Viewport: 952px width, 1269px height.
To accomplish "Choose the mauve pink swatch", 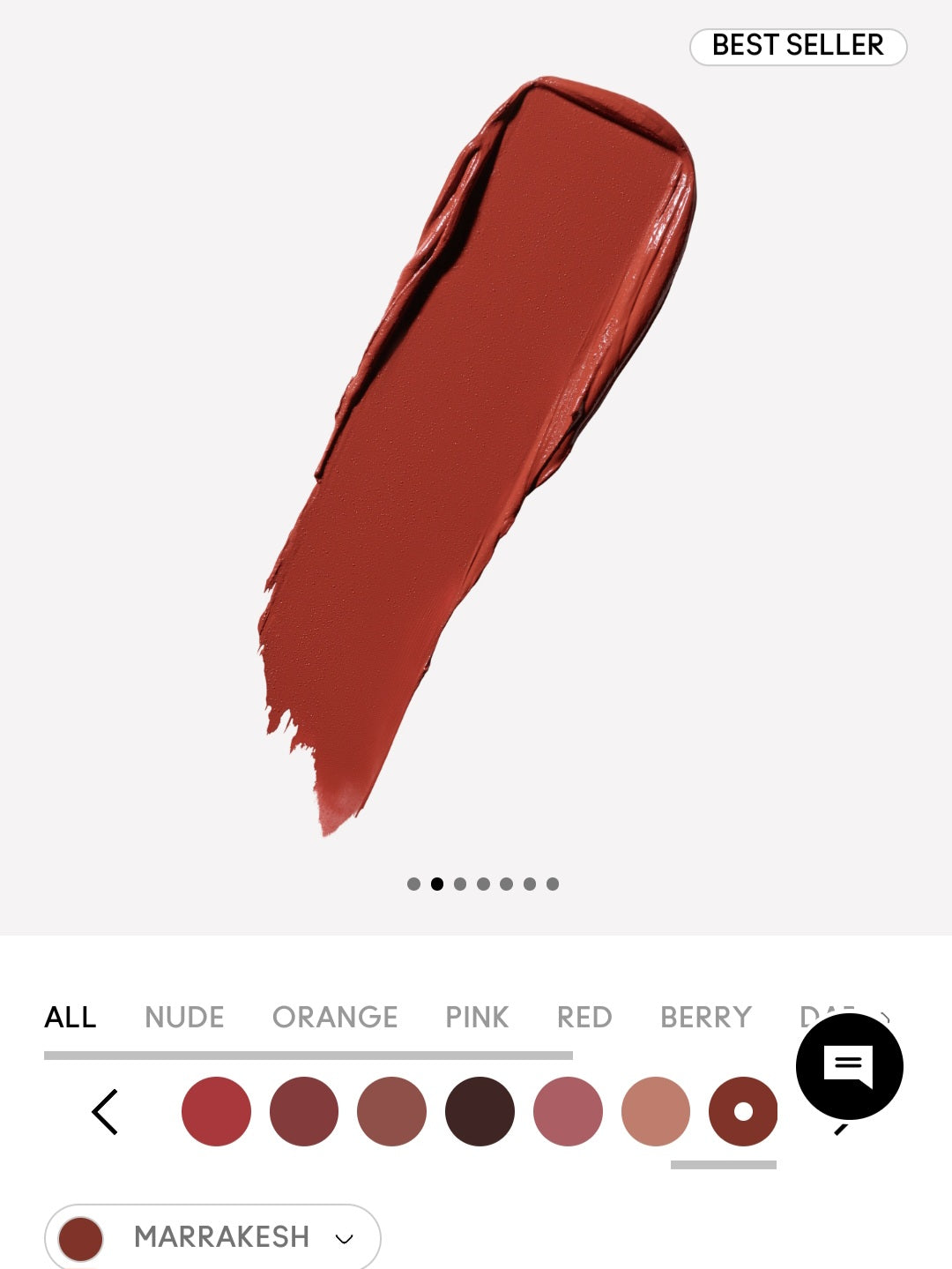I will pyautogui.click(x=568, y=1111).
